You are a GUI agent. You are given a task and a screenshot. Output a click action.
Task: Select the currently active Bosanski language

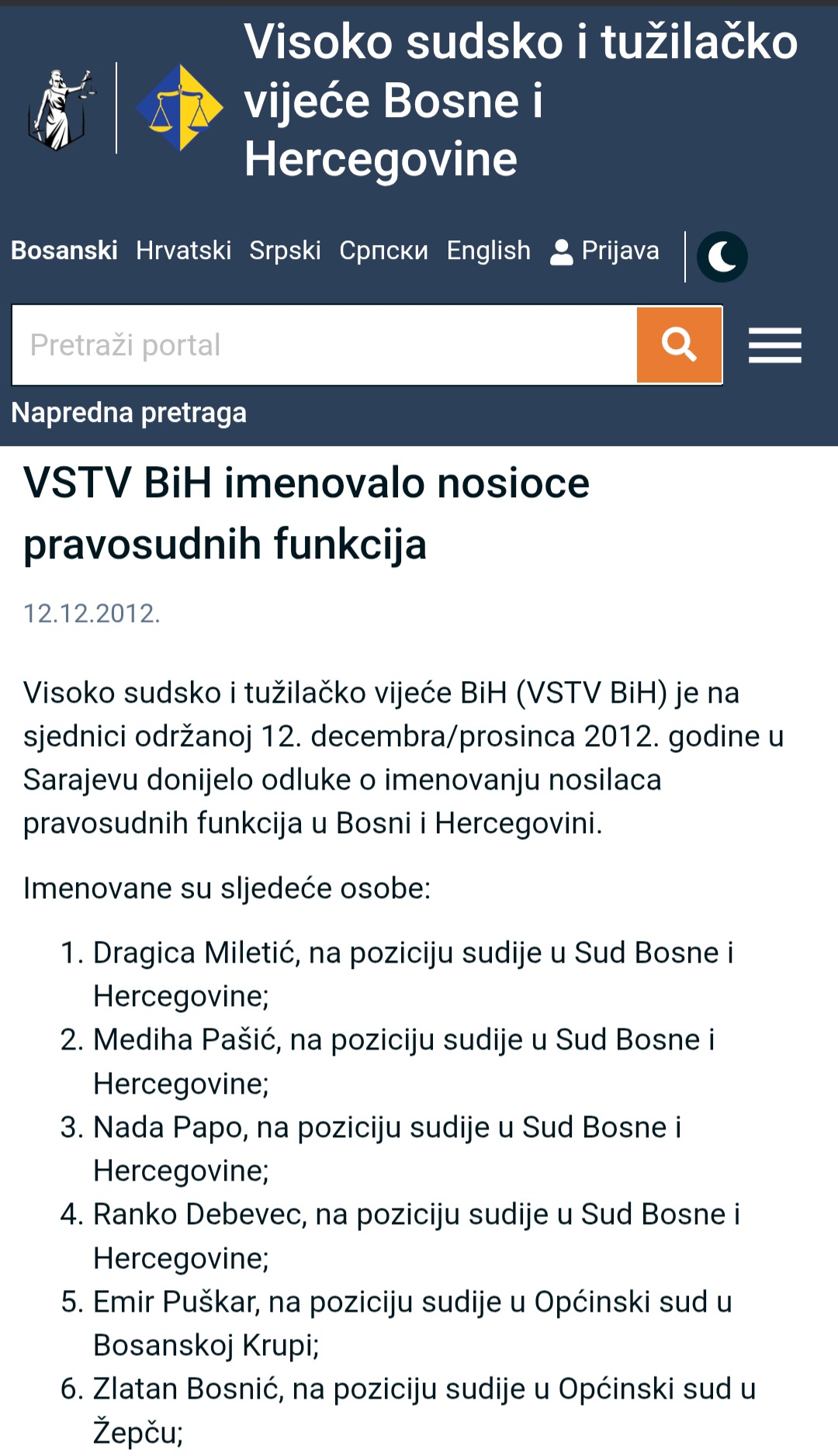coord(65,250)
